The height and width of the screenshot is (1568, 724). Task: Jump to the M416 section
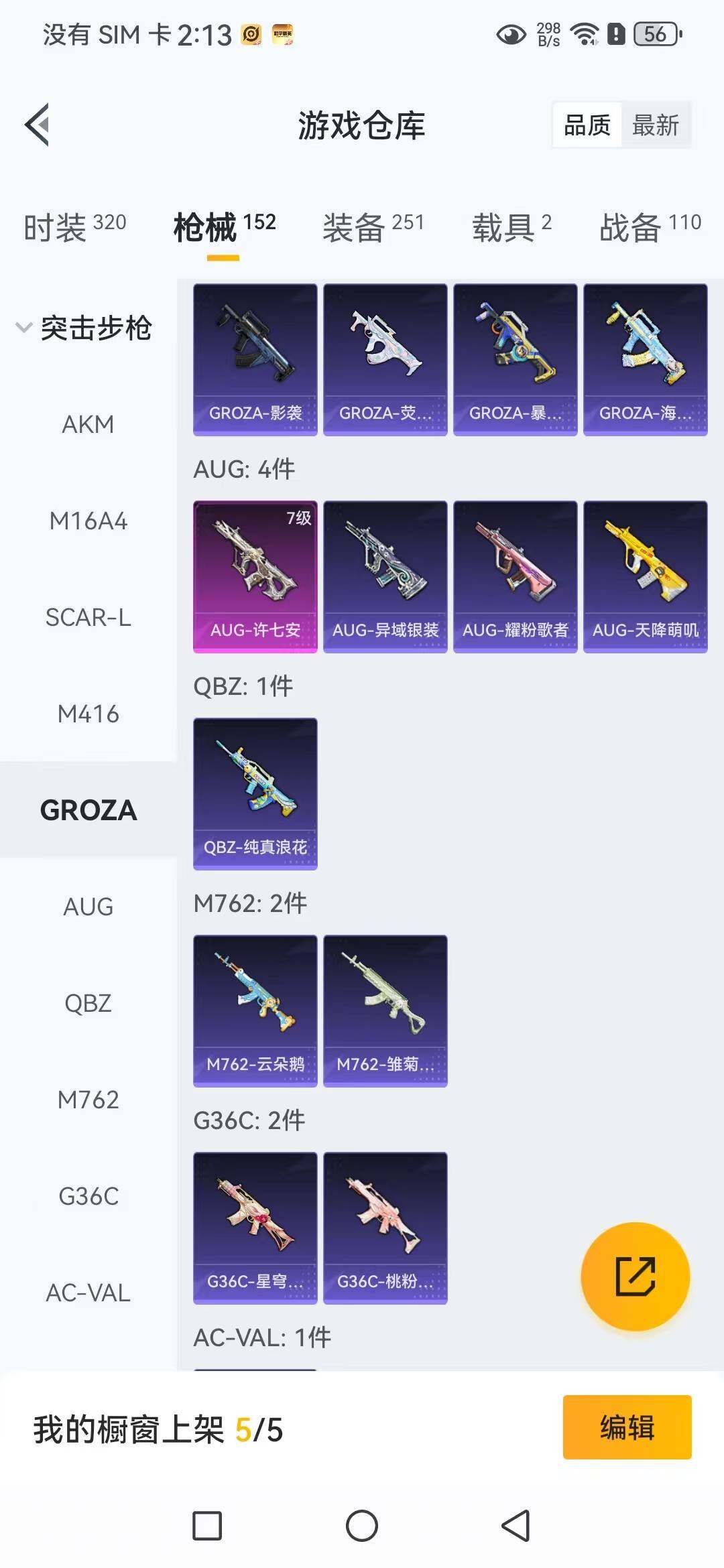[88, 714]
